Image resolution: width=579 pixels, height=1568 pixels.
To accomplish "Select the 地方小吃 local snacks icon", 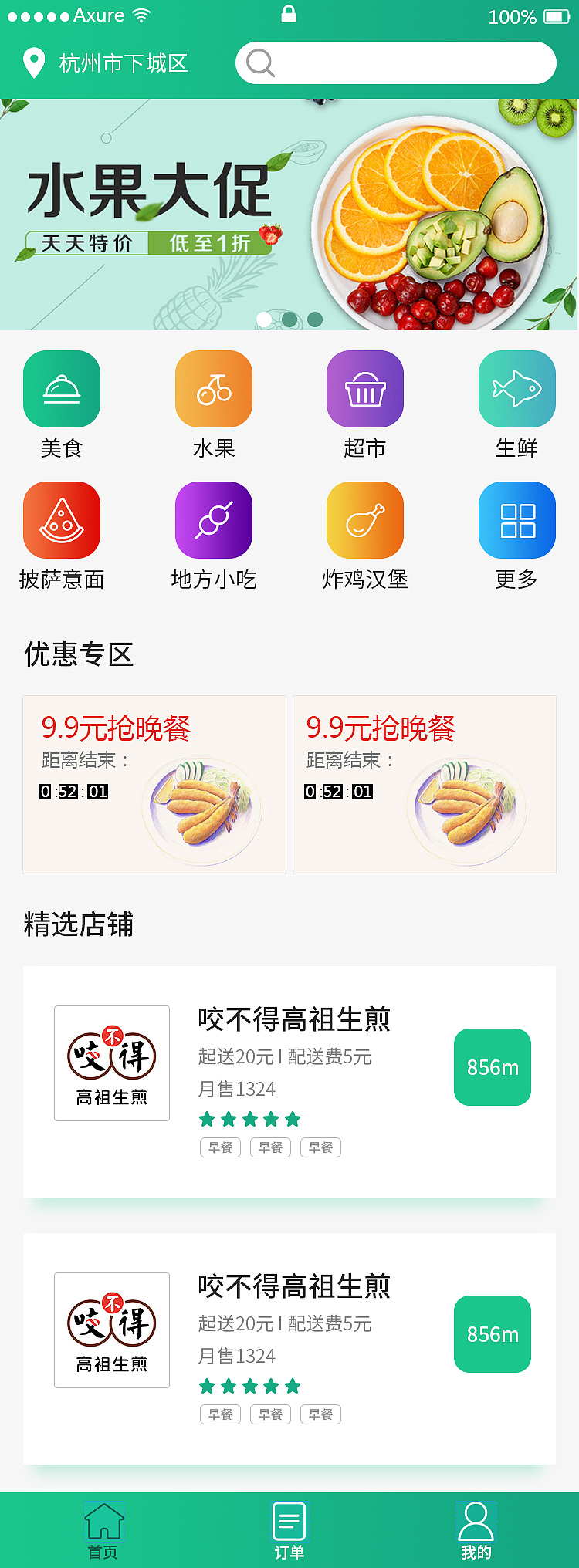I will [x=214, y=520].
